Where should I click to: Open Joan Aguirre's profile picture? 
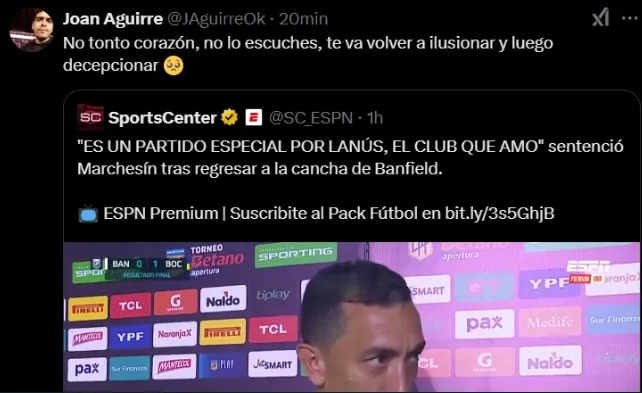point(31,29)
